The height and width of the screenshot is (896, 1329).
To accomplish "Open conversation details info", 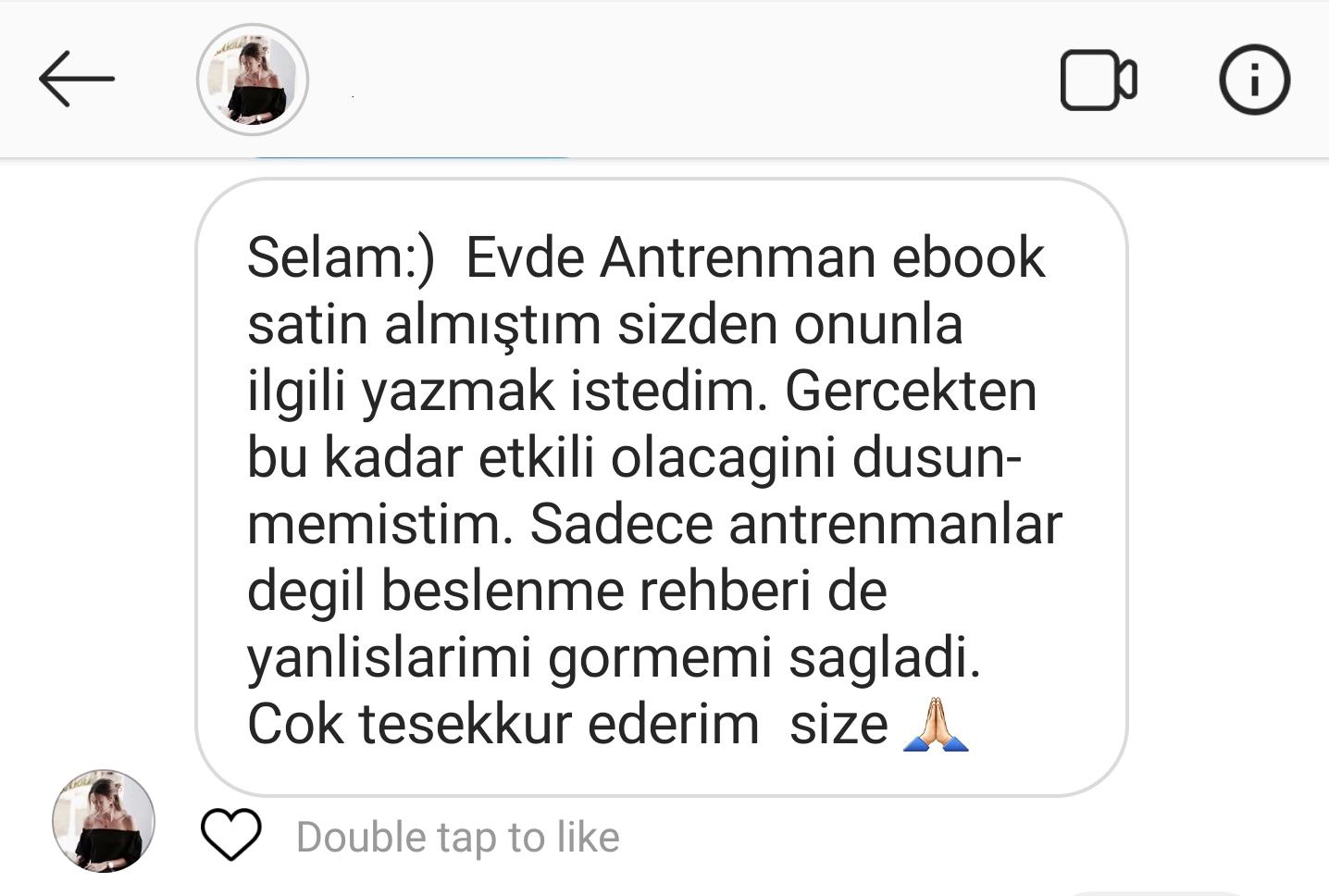I will [x=1254, y=81].
